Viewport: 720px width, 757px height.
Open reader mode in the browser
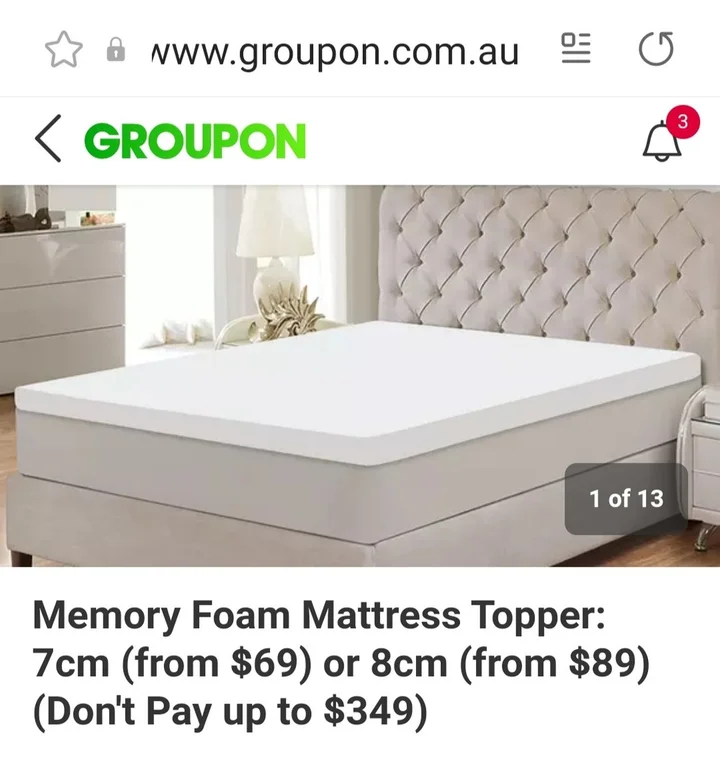pyautogui.click(x=575, y=49)
